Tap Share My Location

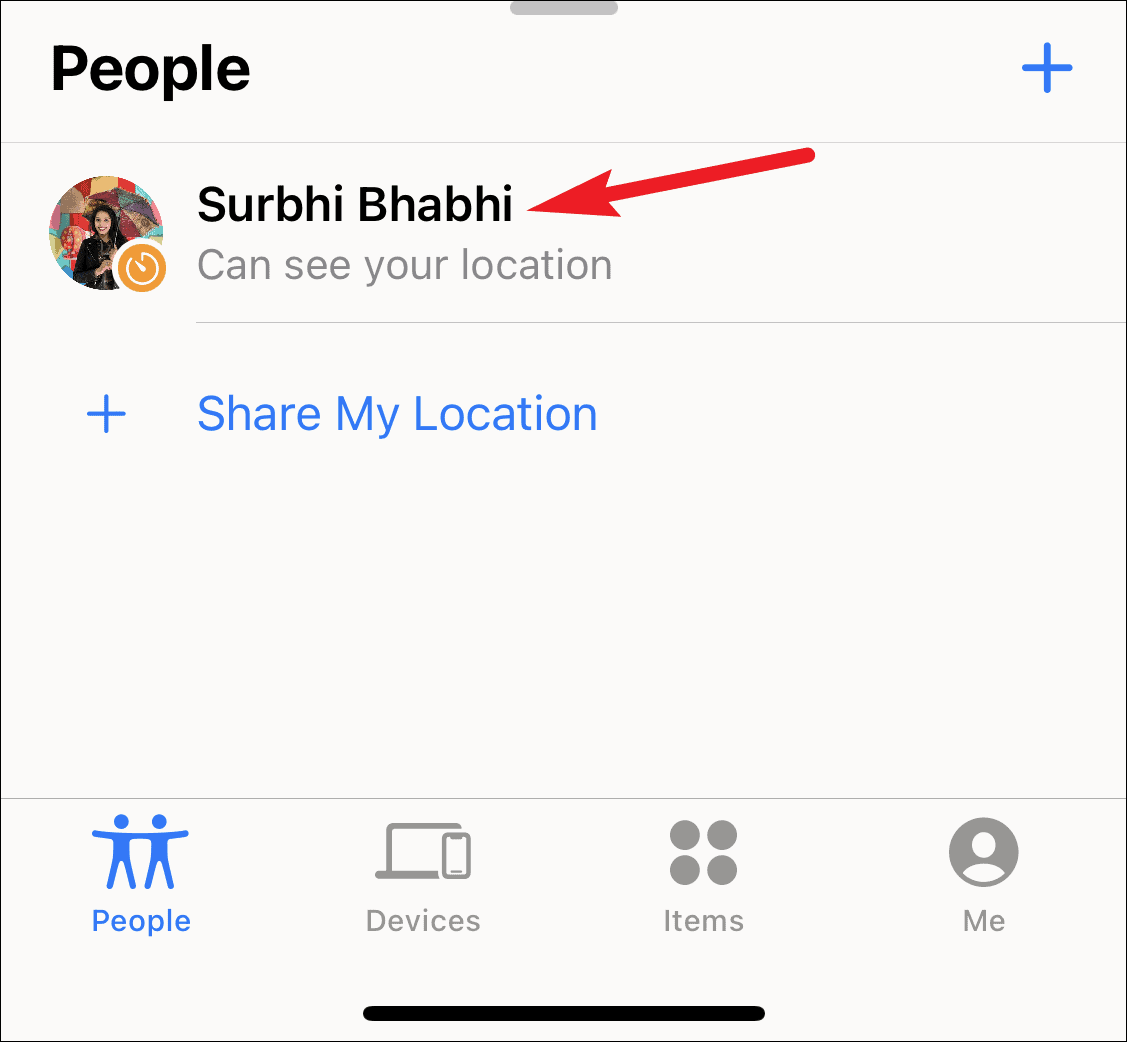[396, 414]
